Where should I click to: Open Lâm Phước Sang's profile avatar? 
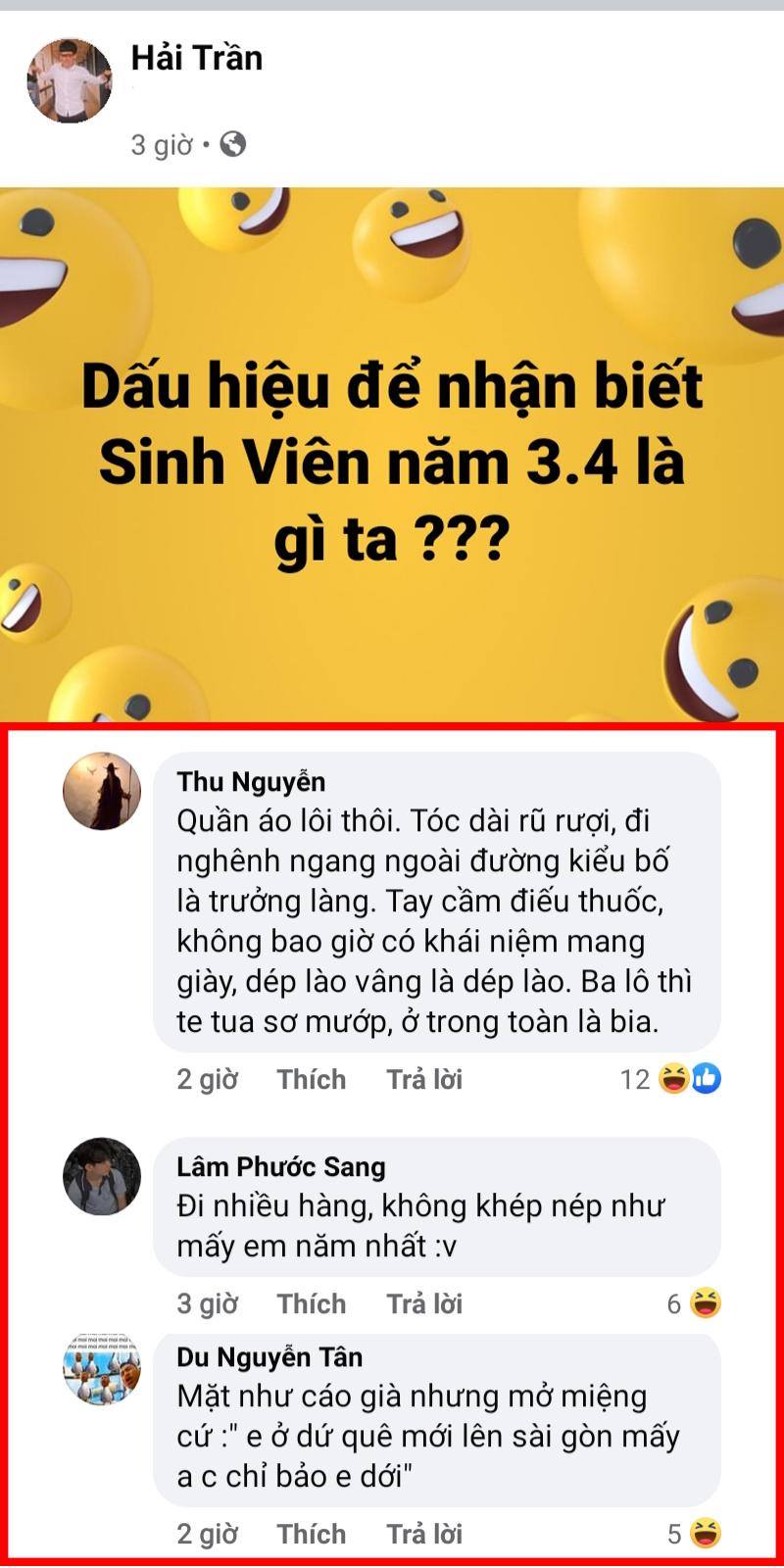click(x=102, y=1176)
